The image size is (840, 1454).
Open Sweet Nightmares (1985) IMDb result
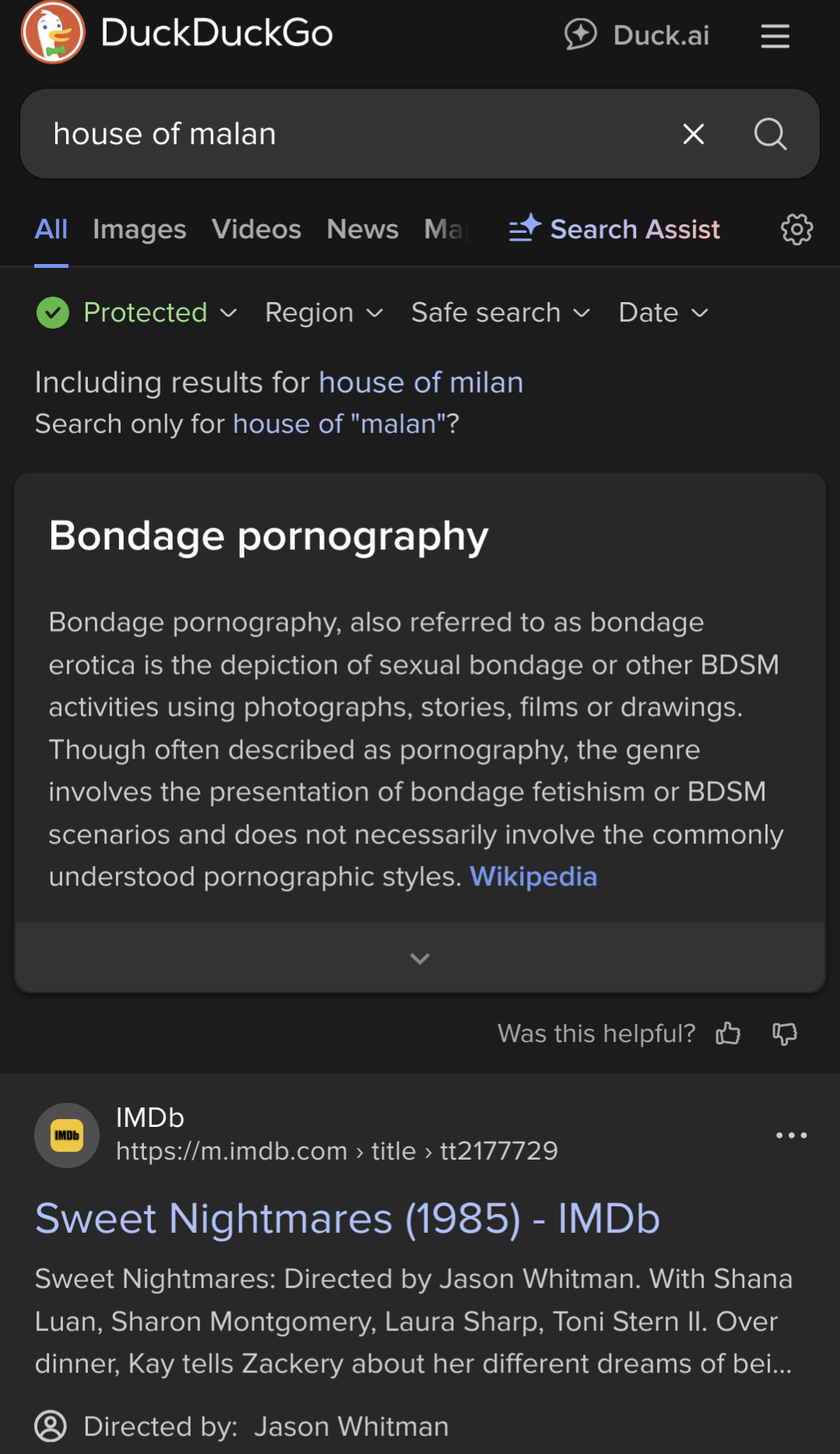[347, 1219]
